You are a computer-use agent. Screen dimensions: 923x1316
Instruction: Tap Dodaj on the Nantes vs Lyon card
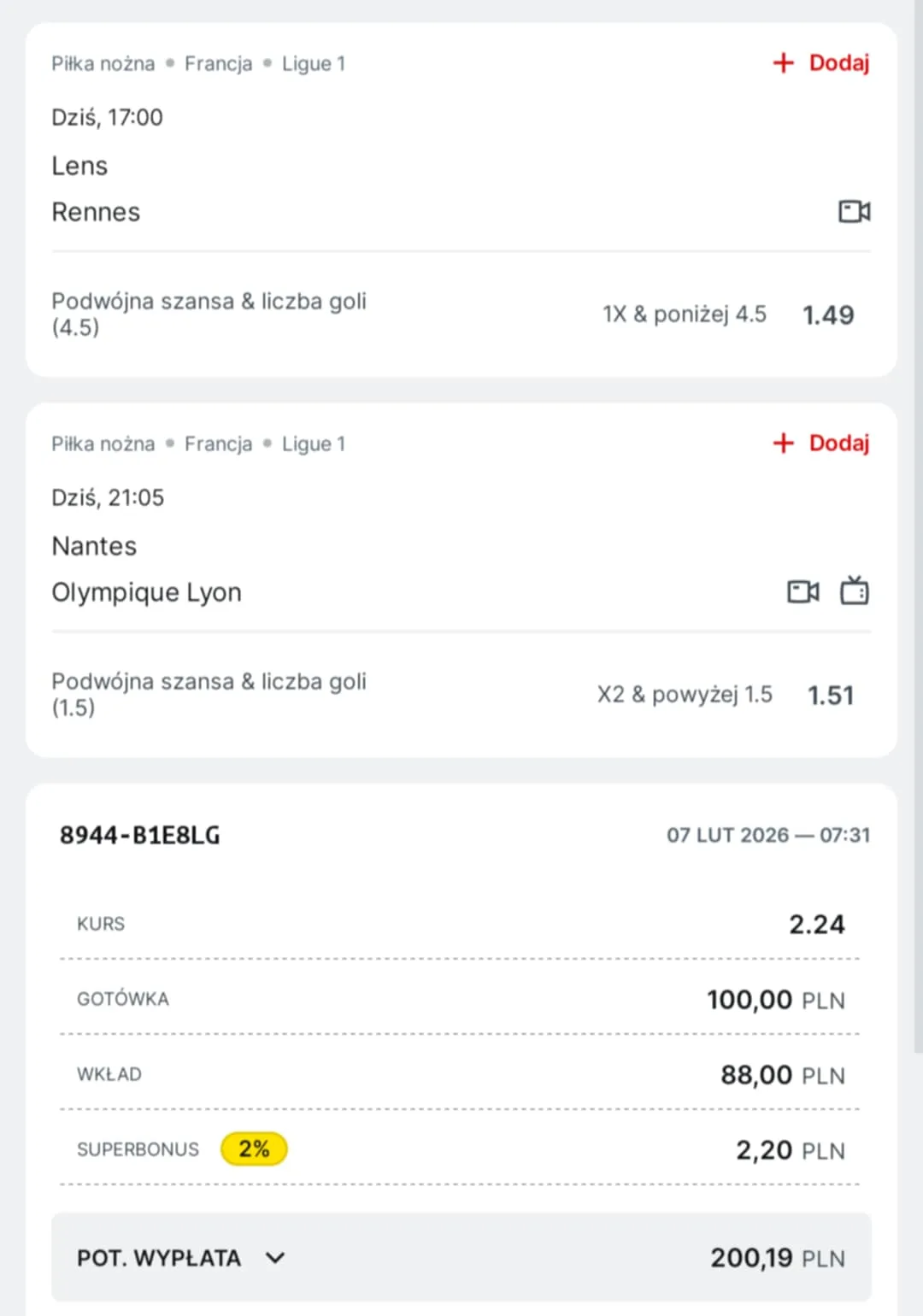(838, 443)
